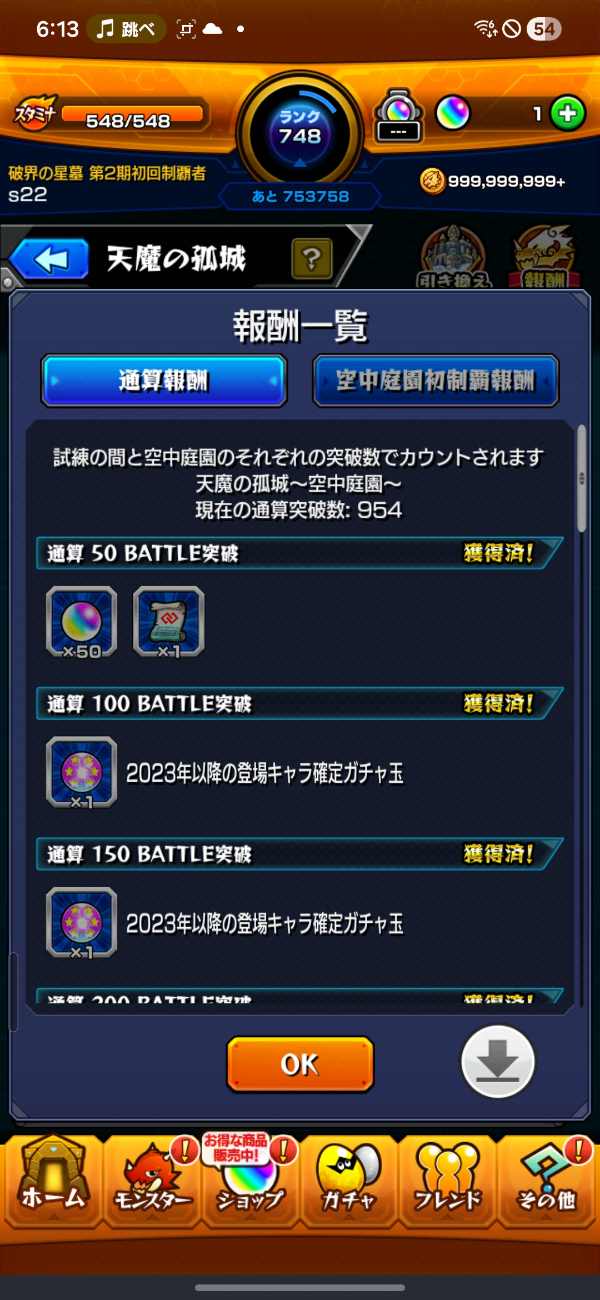
Task: Switch to the 通算報酬 tab
Action: click(164, 380)
